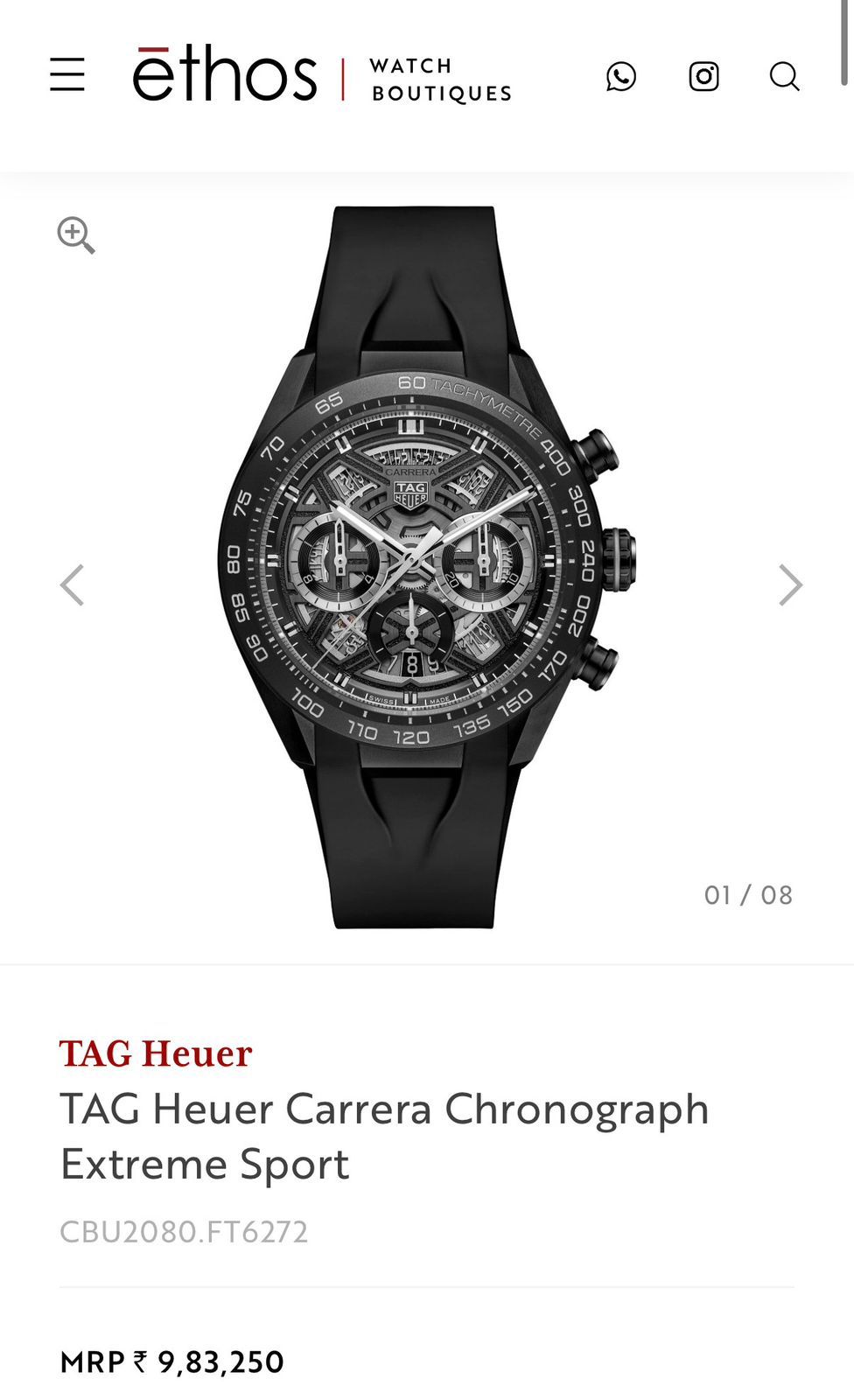The height and width of the screenshot is (1400, 854).
Task: Click the search magnifier icon
Action: click(x=784, y=78)
